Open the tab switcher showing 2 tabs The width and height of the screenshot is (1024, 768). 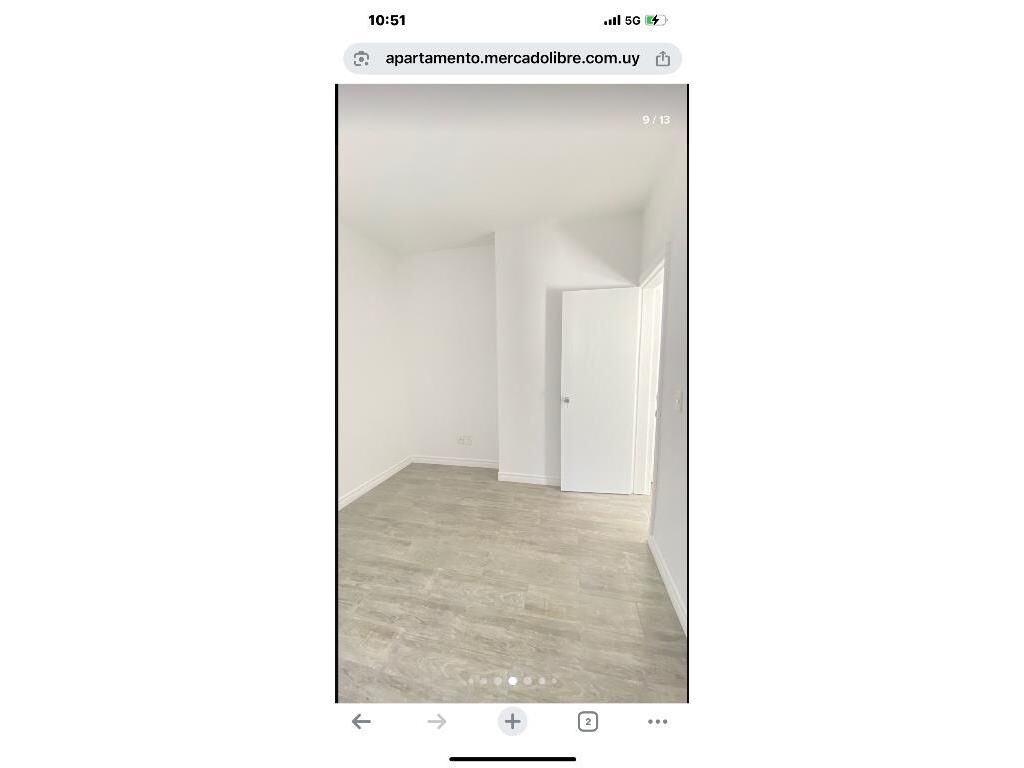[587, 721]
